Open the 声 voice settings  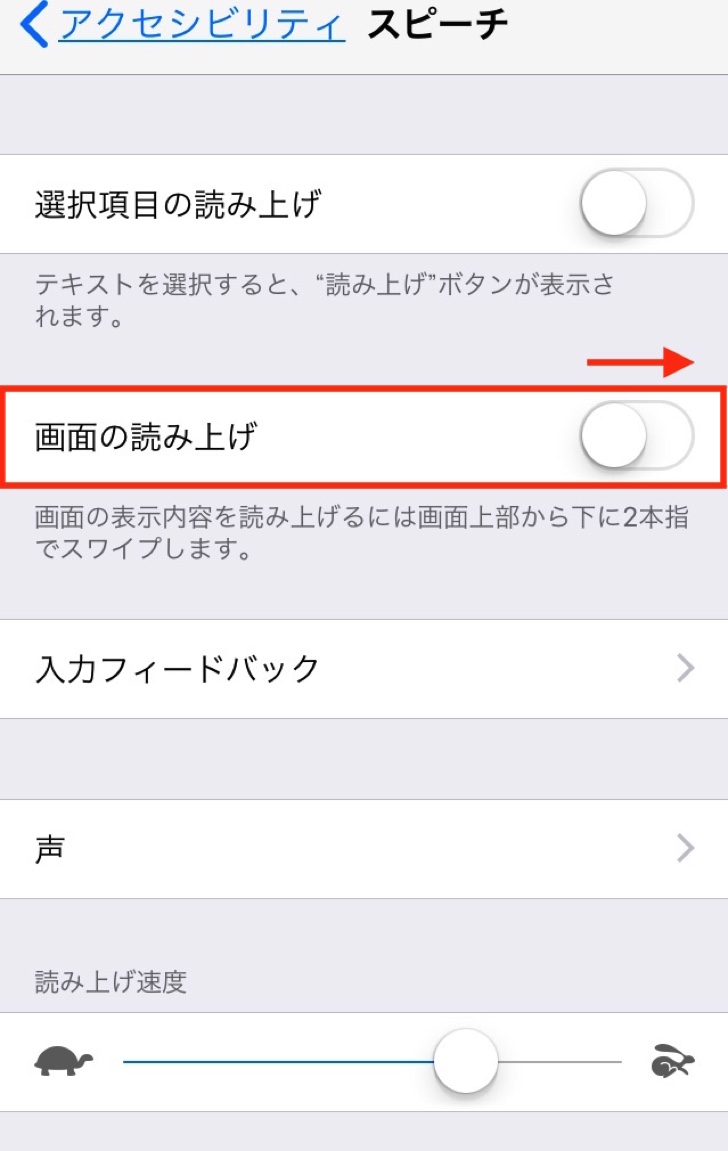tap(364, 849)
